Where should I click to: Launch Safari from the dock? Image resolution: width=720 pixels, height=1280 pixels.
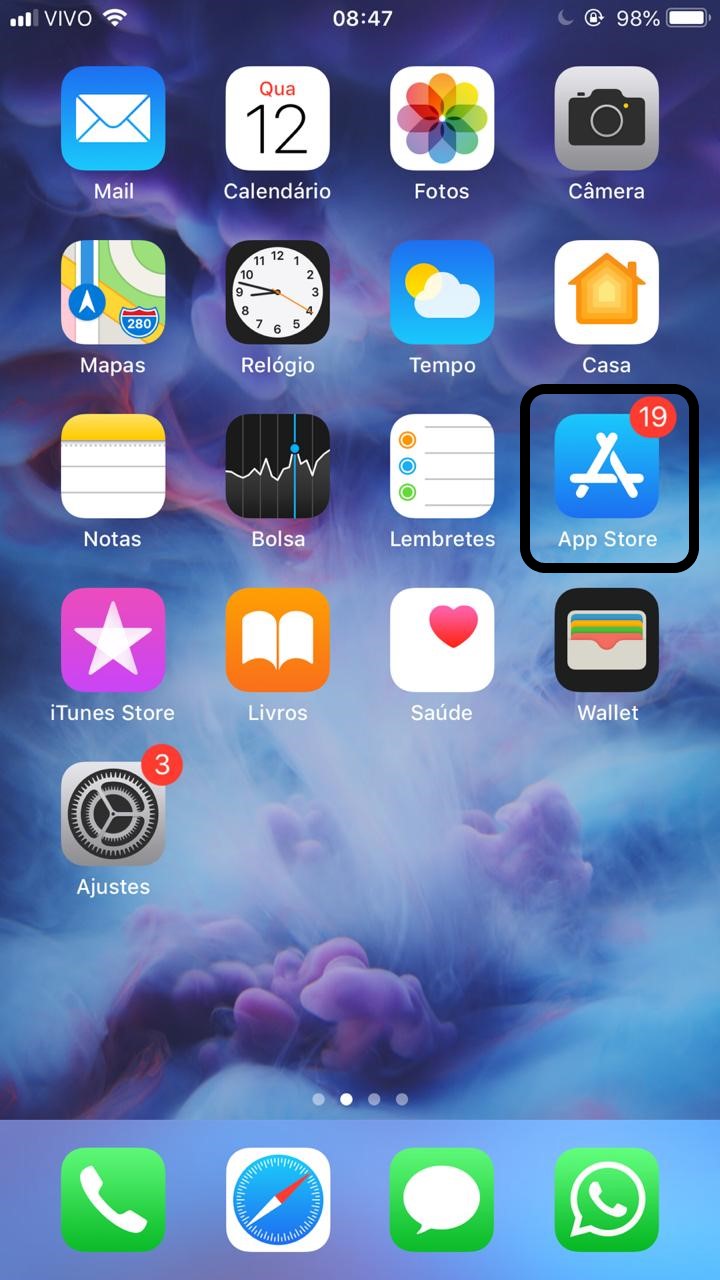click(277, 1199)
